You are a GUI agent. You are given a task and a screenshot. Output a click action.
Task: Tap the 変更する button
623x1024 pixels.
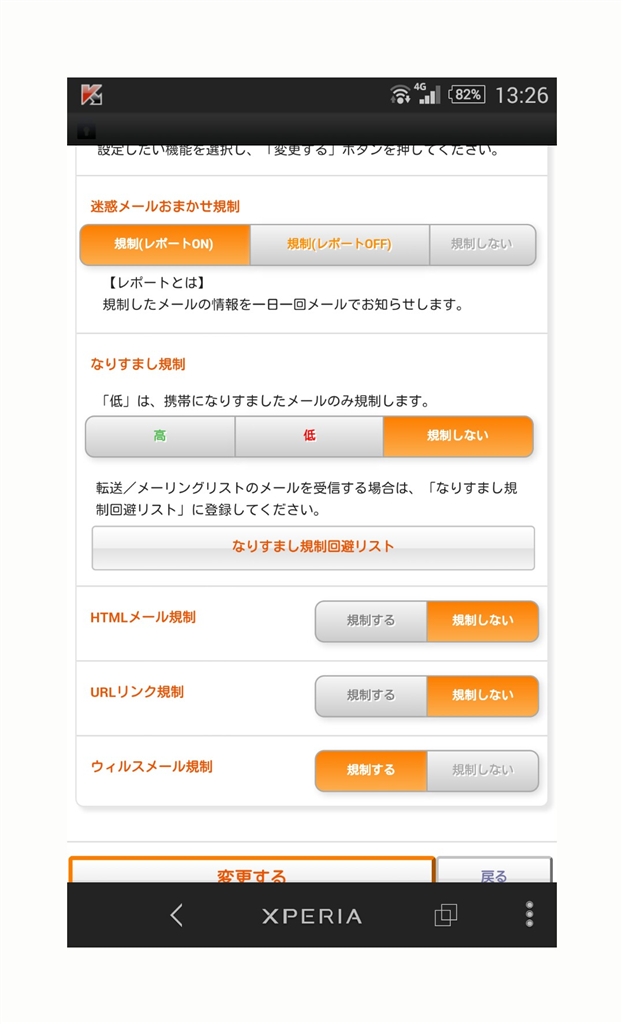(x=252, y=872)
